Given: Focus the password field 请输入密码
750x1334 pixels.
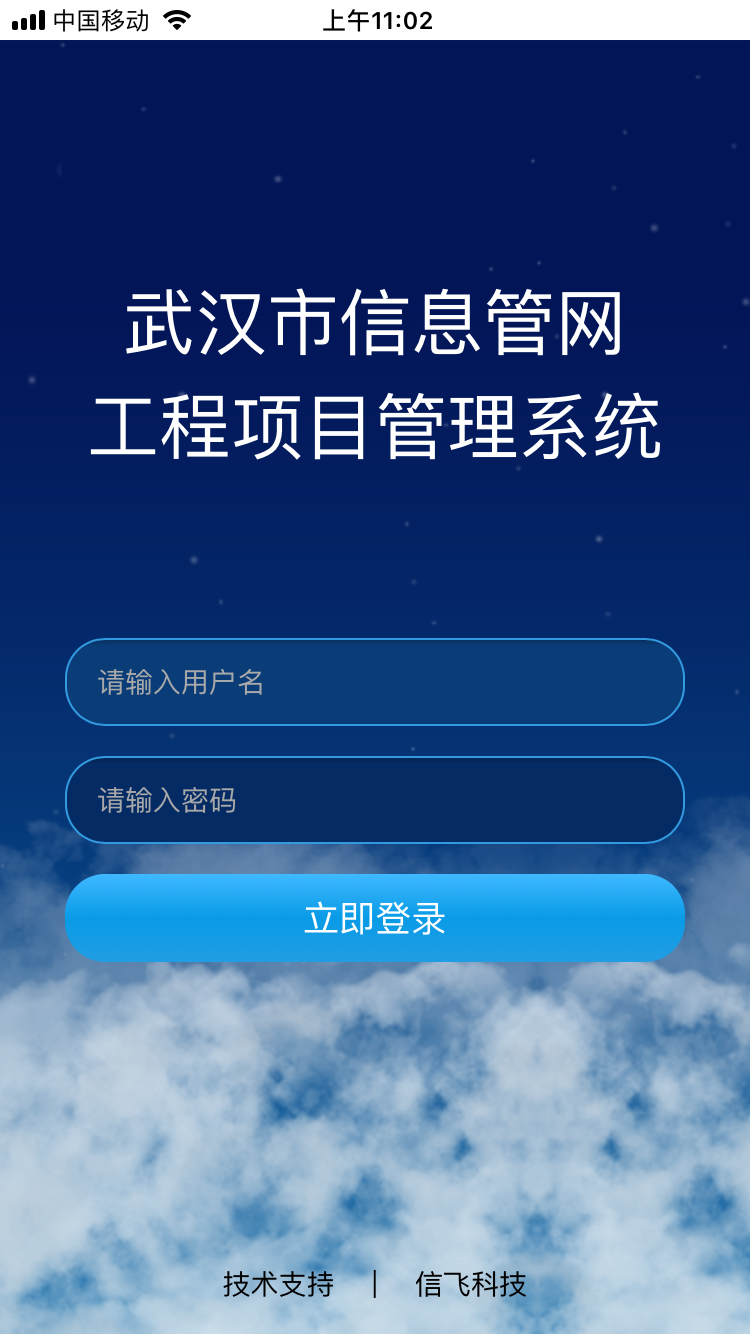Looking at the screenshot, I should click(375, 800).
